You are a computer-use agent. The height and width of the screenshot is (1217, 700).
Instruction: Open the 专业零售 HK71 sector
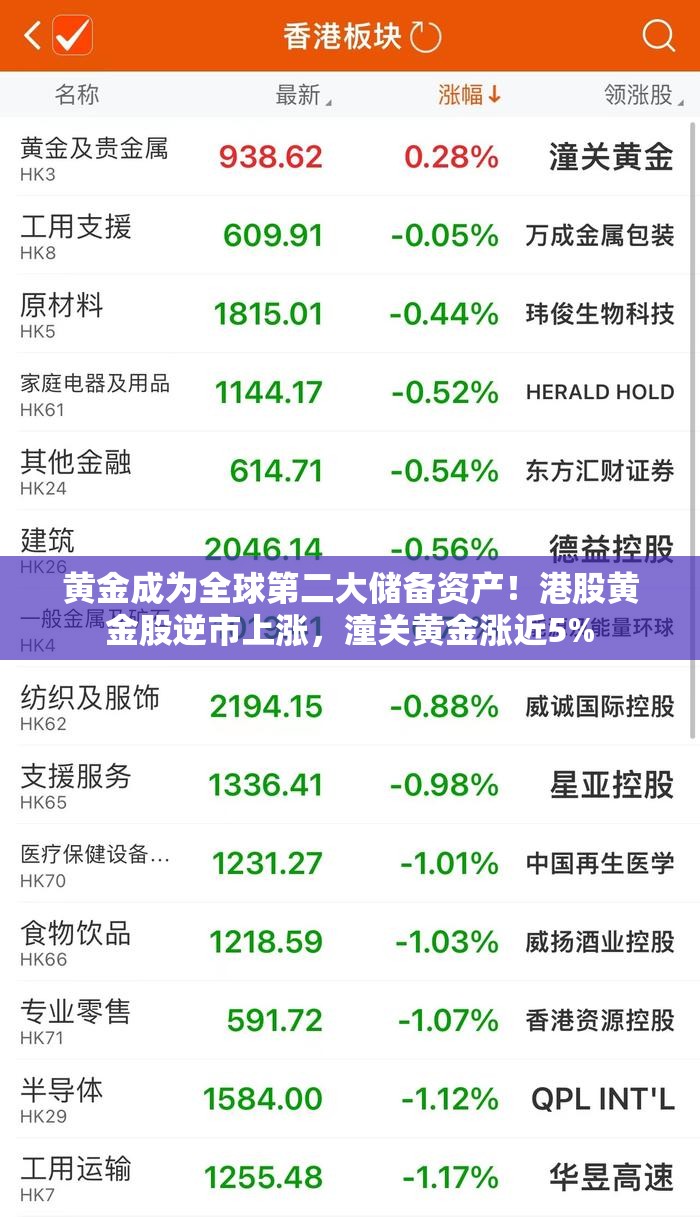pos(350,1019)
